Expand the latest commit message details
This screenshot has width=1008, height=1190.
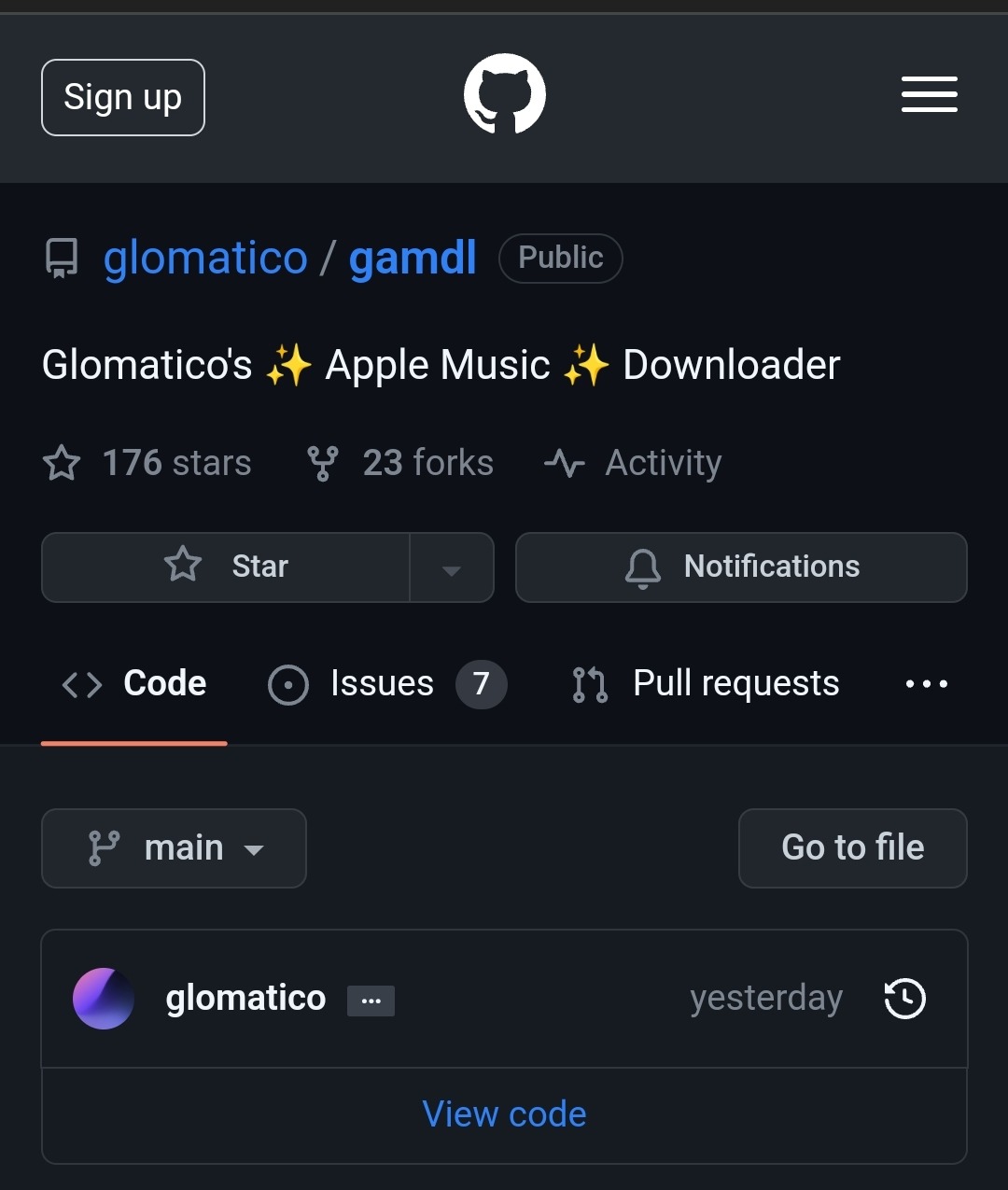371,1001
